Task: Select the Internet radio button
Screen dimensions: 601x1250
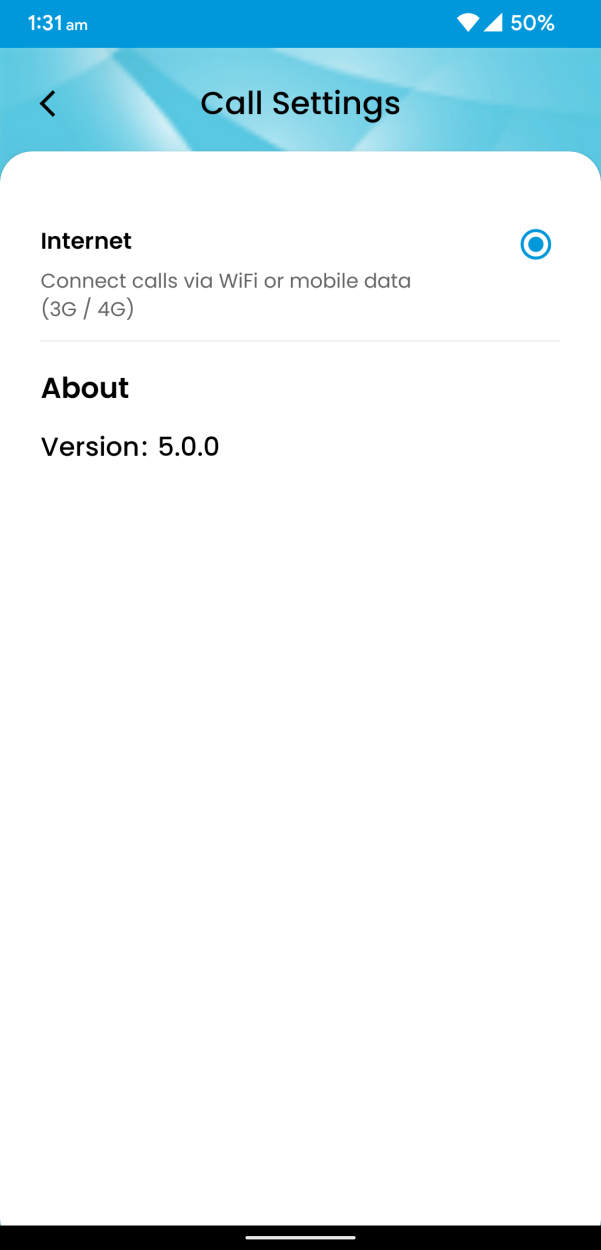Action: click(536, 244)
